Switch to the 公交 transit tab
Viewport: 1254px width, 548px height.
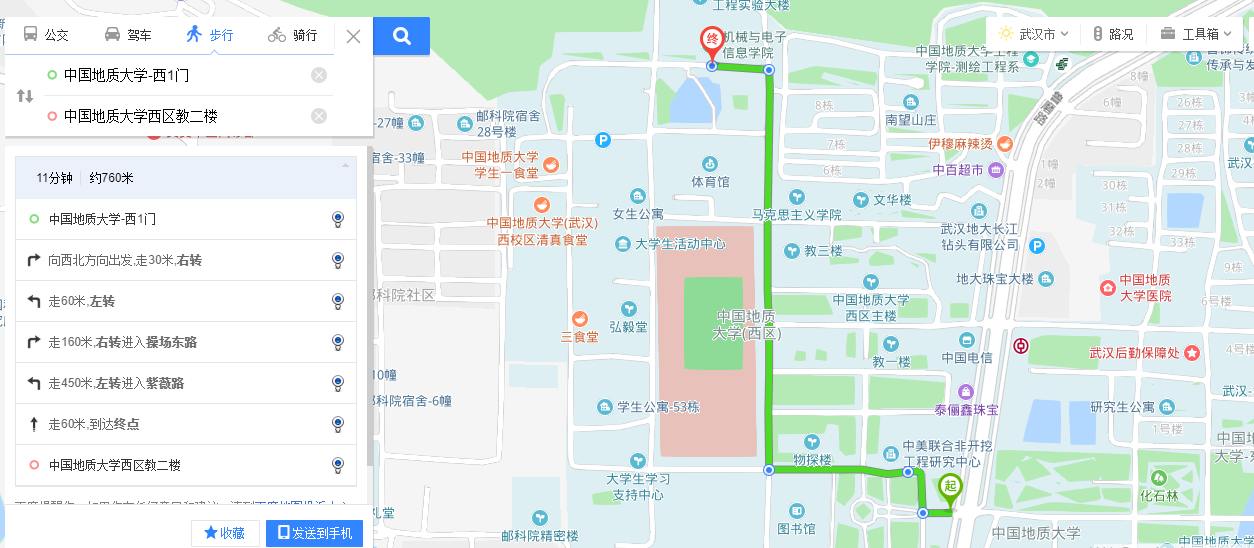pyautogui.click(x=46, y=35)
